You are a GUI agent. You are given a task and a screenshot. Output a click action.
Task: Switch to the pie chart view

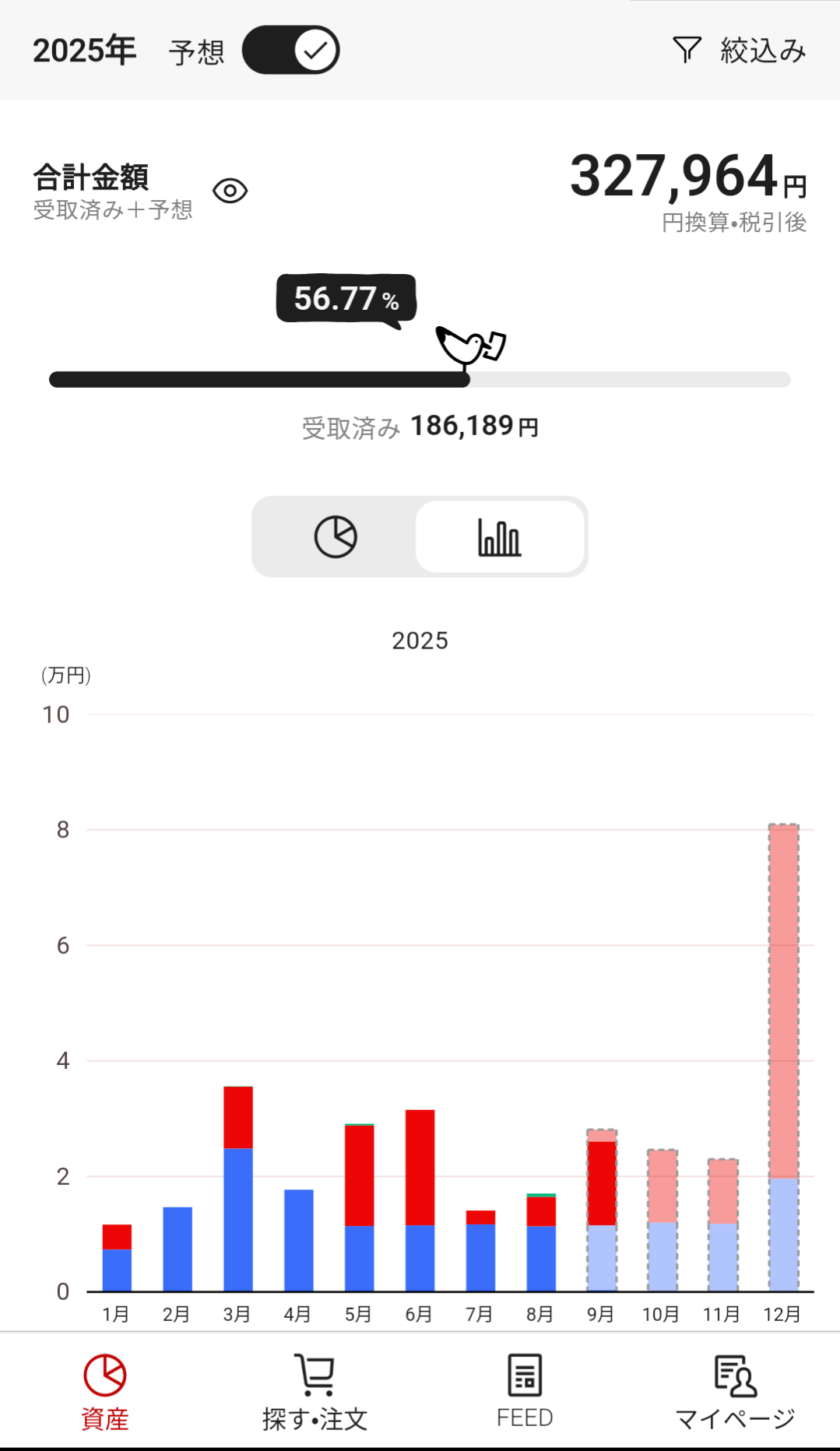tap(336, 537)
